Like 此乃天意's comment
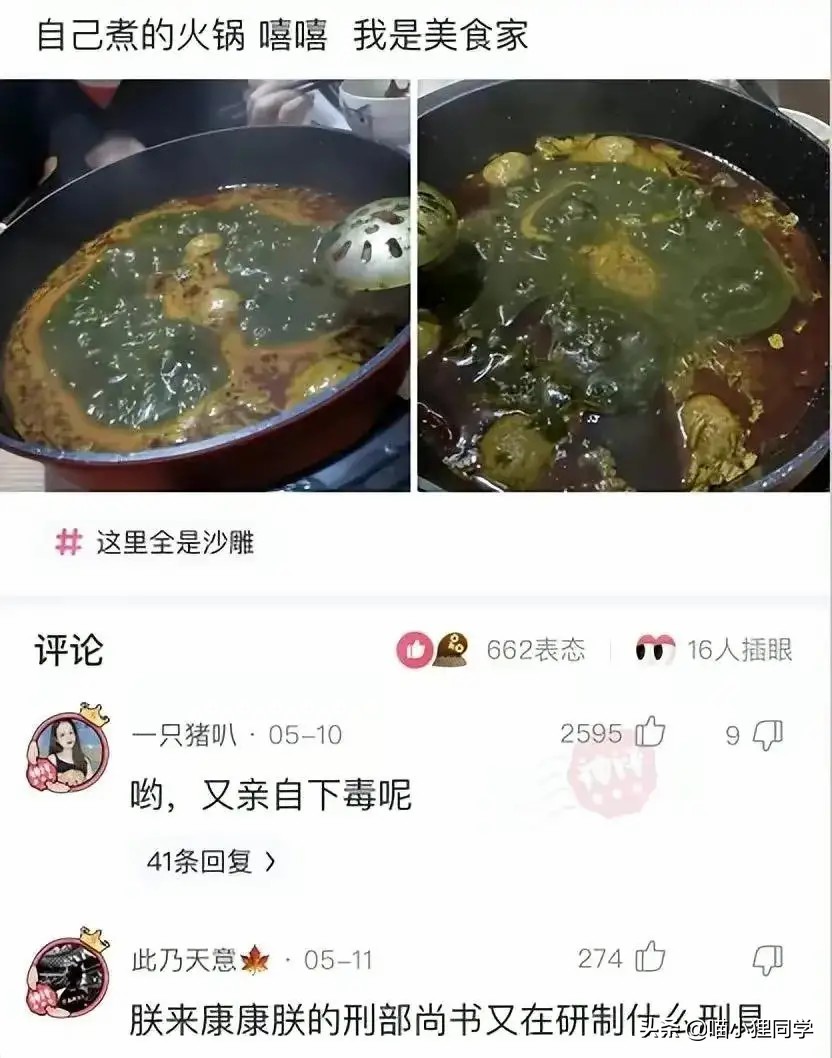The width and height of the screenshot is (832, 1058). pyautogui.click(x=650, y=958)
